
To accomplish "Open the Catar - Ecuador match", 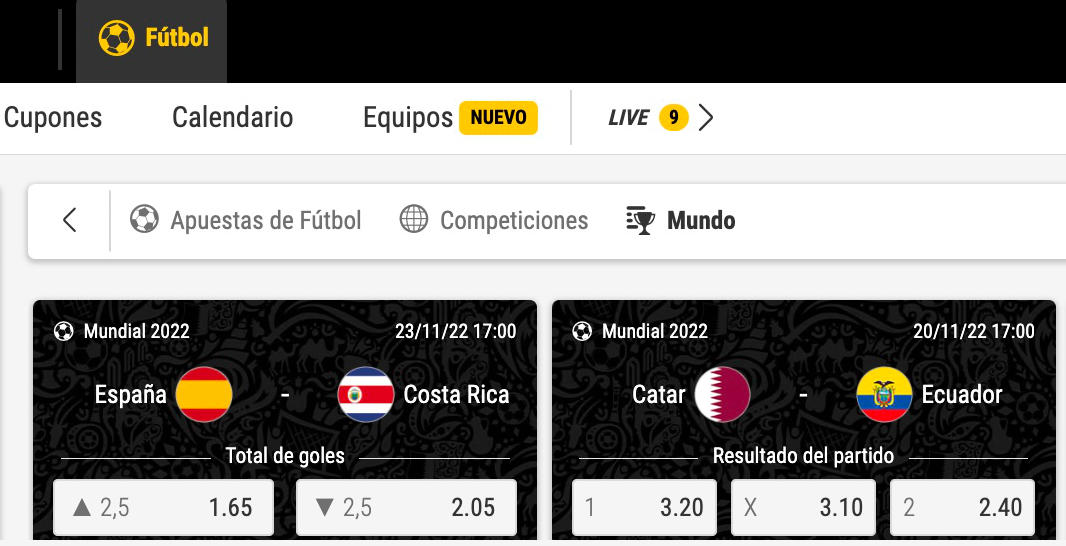I will (803, 394).
